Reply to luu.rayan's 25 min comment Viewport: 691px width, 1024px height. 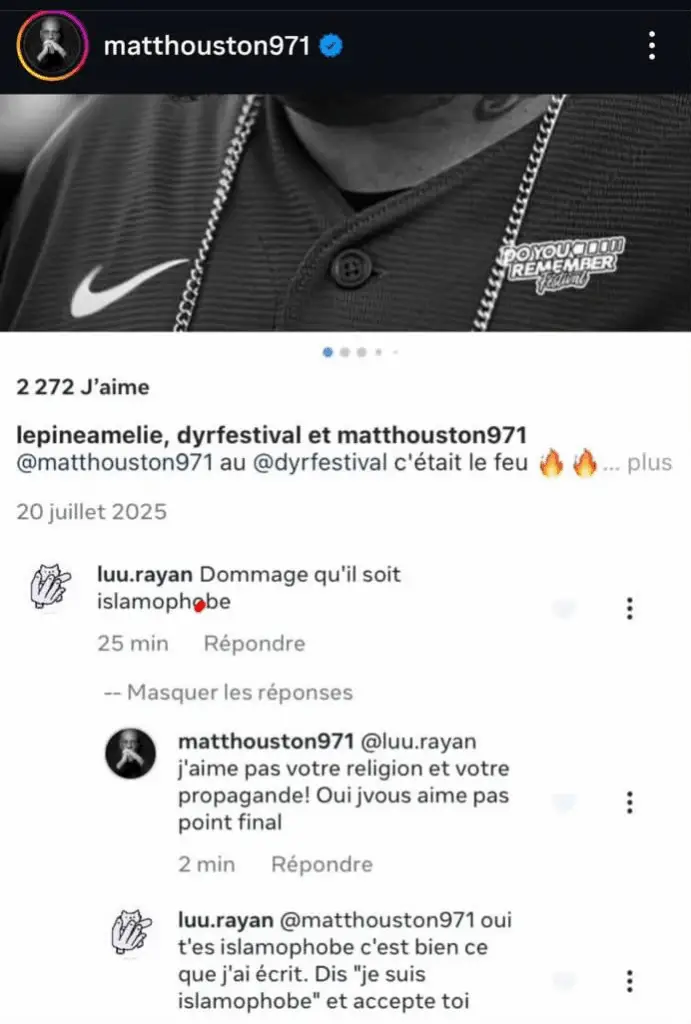click(254, 644)
